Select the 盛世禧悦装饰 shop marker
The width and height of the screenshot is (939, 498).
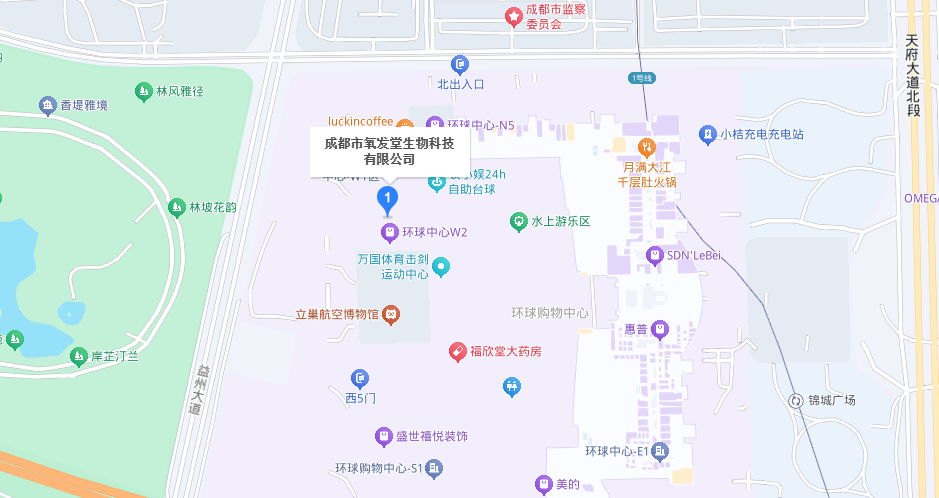pyautogui.click(x=383, y=437)
